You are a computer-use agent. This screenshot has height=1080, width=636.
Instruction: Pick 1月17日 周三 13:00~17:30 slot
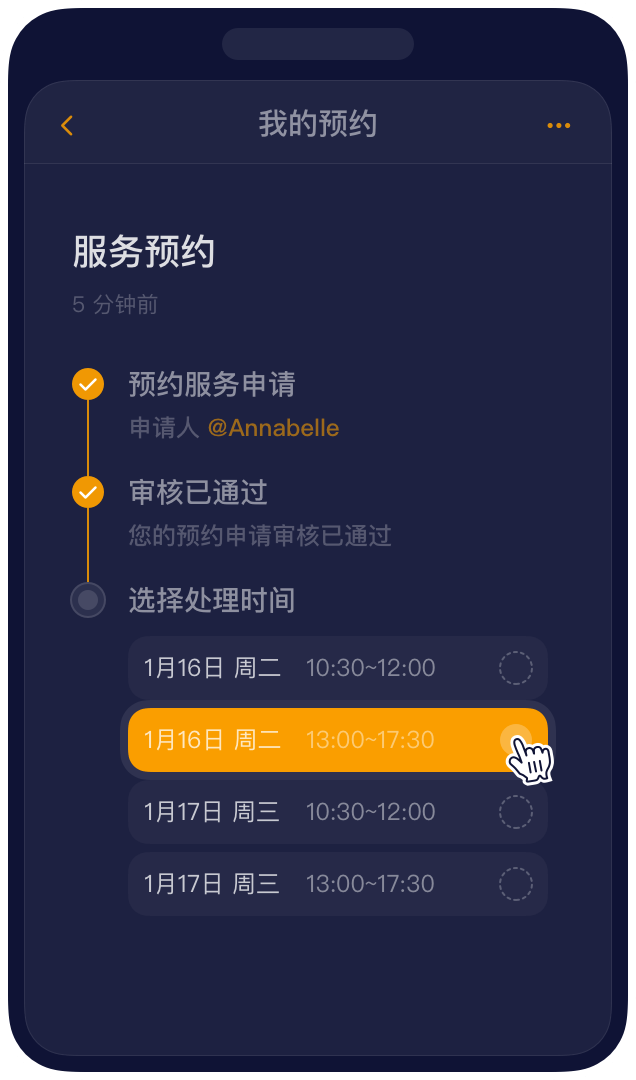[338, 884]
